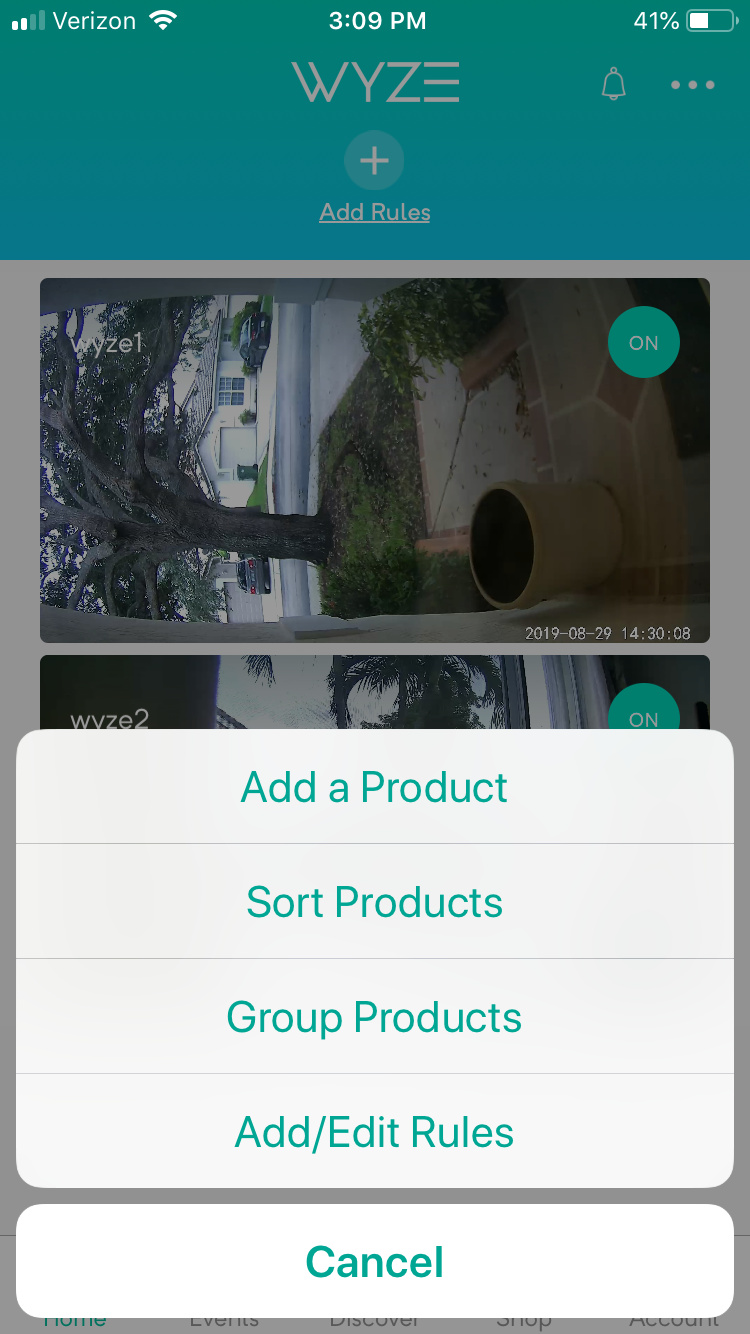750x1334 pixels.
Task: Select Add a Product option
Action: click(x=374, y=787)
